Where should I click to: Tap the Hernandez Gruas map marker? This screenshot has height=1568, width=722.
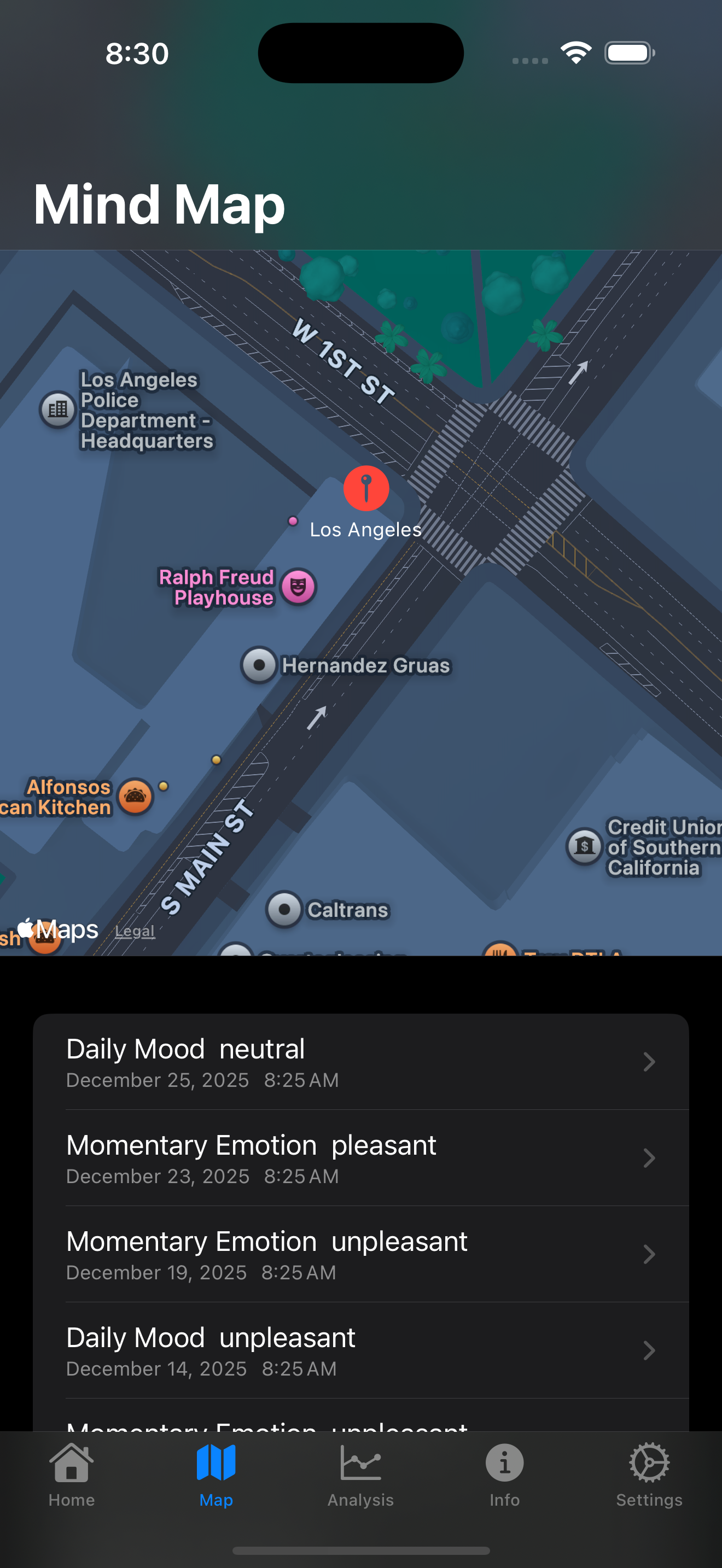[x=259, y=665]
